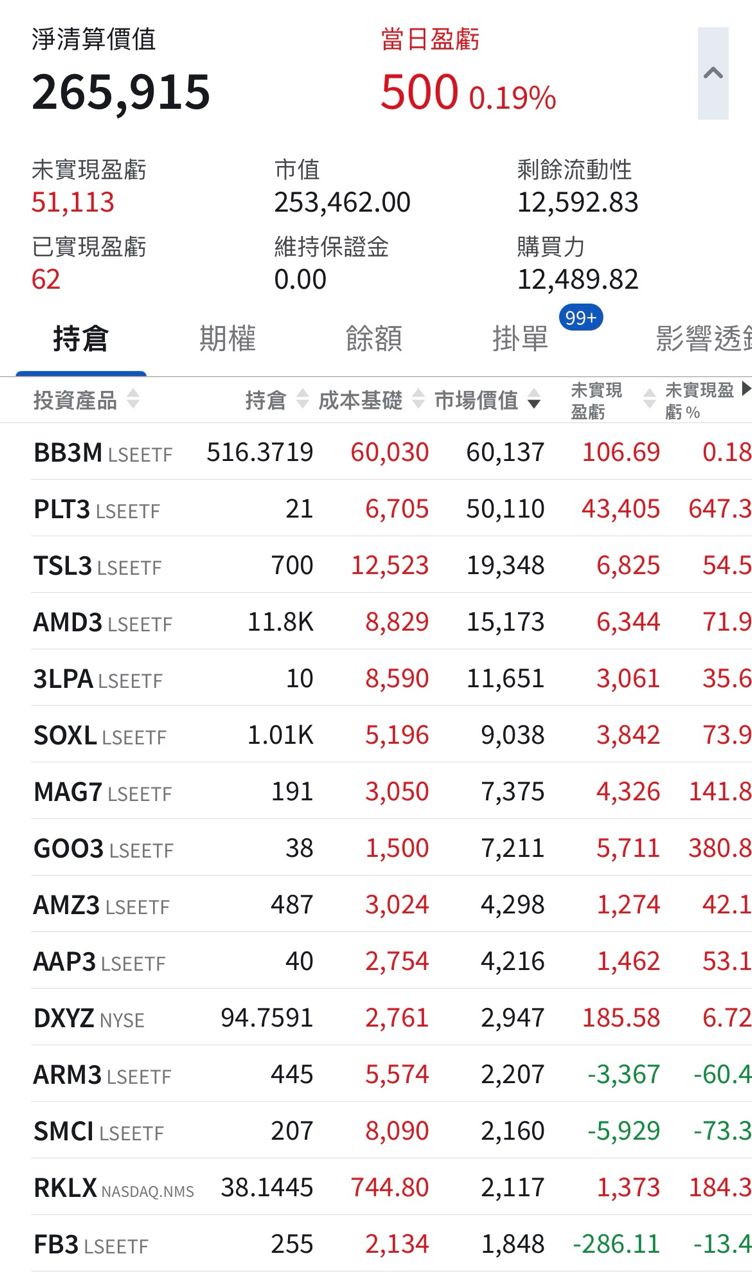The image size is (752, 1280).
Task: Sort positions by 市場價值
Action: (x=487, y=401)
